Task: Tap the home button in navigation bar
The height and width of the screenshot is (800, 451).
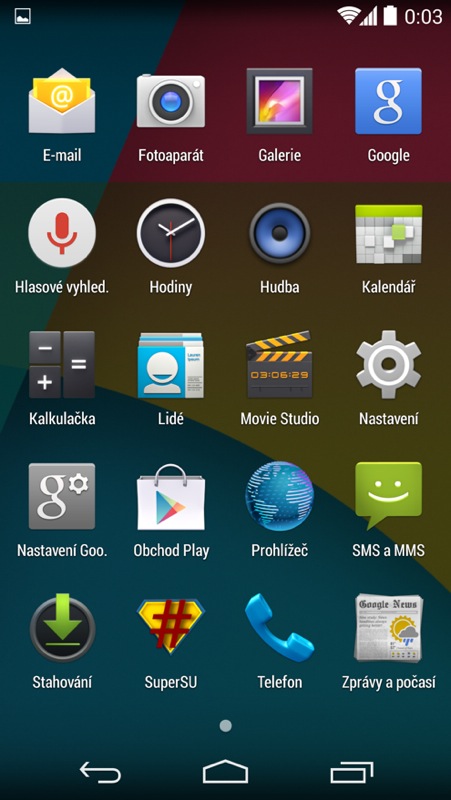Action: coord(225,771)
